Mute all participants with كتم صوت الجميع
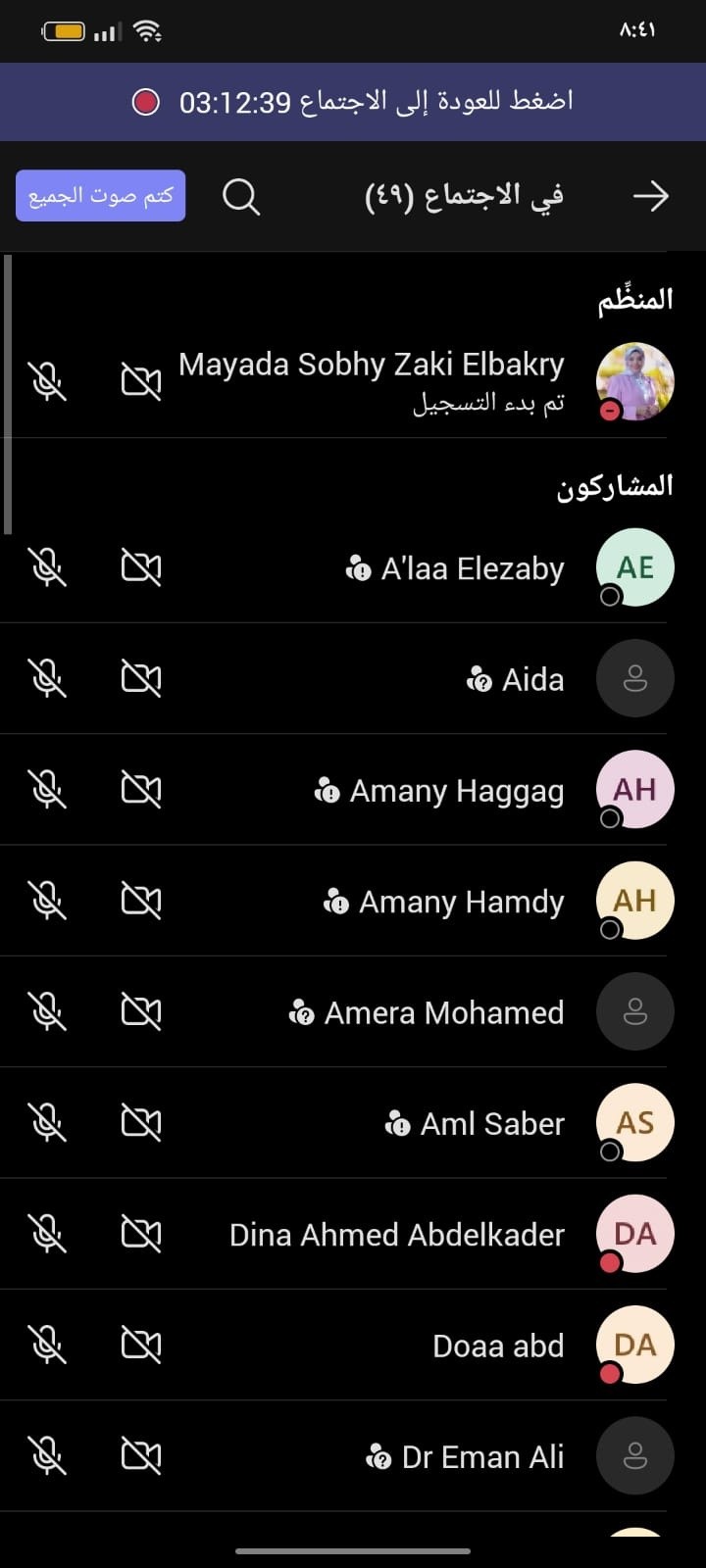706x1568 pixels. (x=101, y=196)
